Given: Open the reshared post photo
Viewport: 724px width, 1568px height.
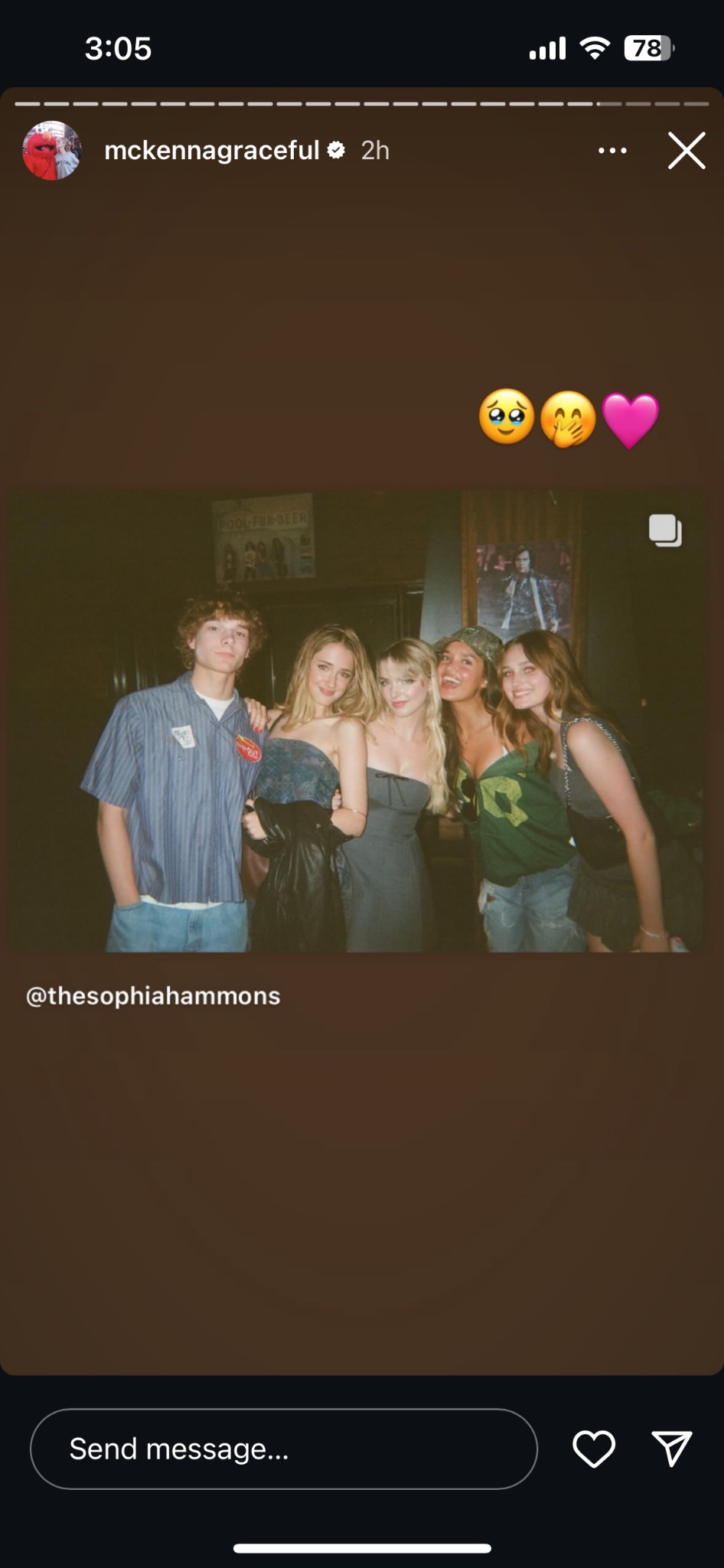Looking at the screenshot, I should tap(357, 721).
